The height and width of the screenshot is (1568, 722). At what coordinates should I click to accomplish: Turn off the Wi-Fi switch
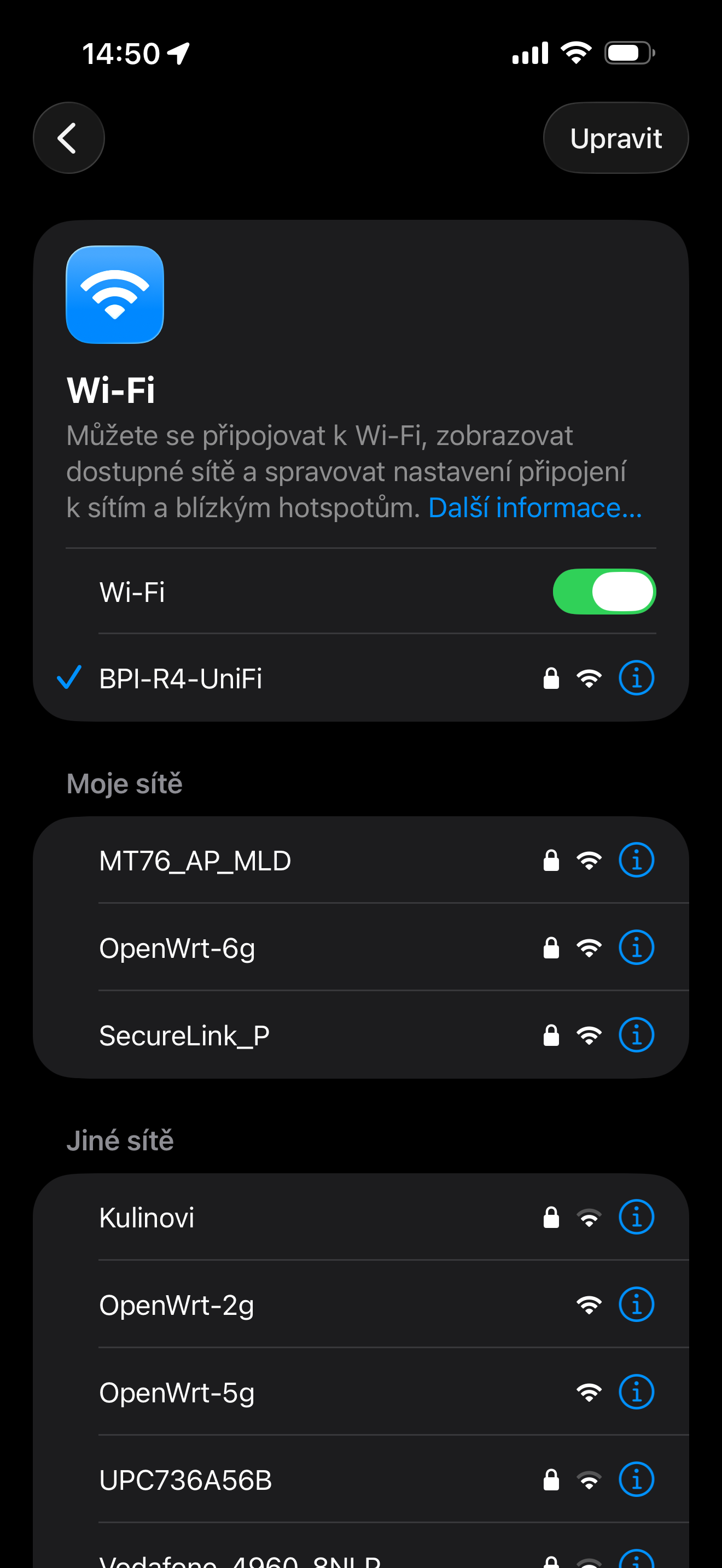[x=603, y=592]
